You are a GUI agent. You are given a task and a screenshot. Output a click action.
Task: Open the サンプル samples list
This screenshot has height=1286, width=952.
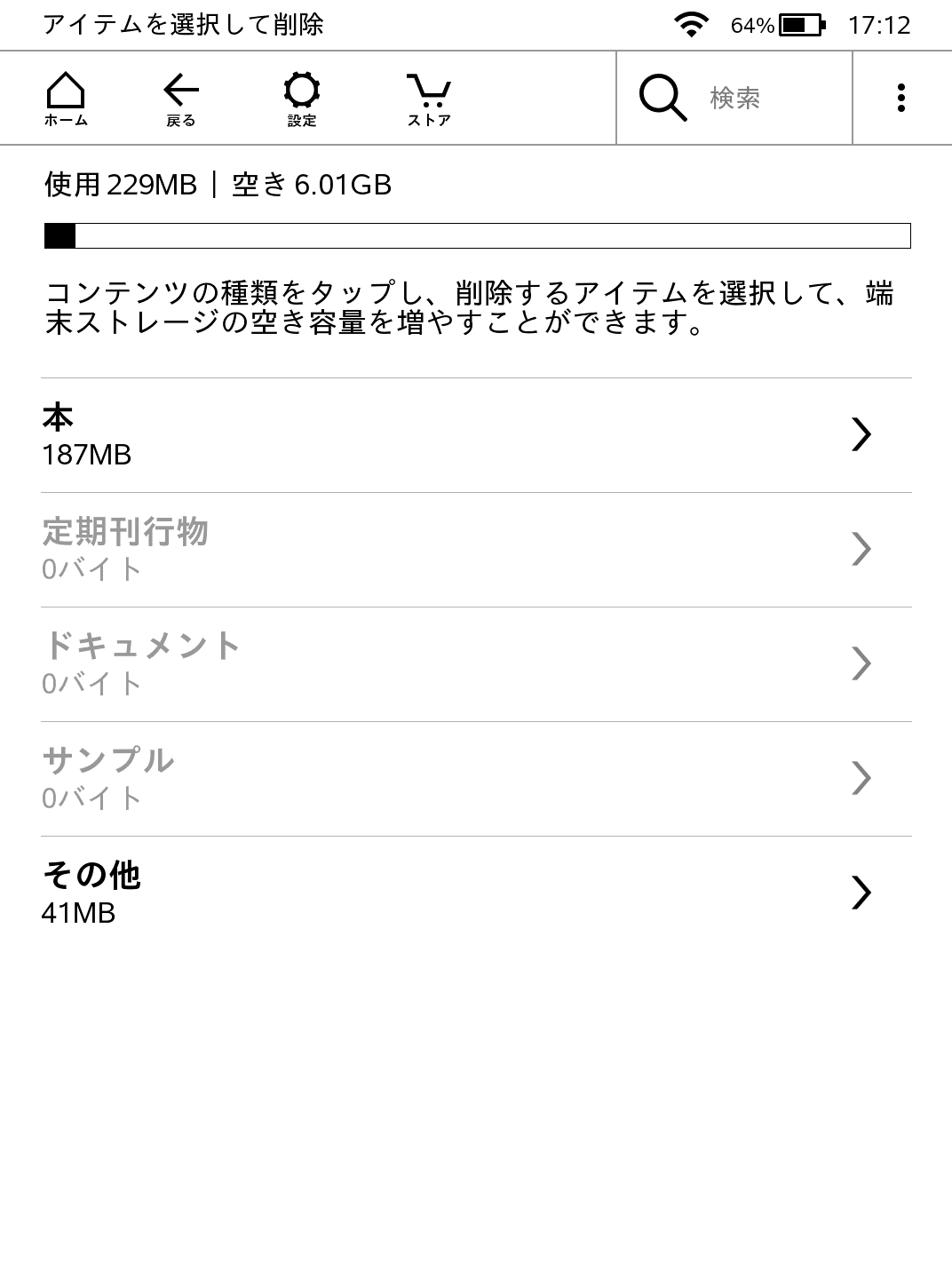point(861,780)
